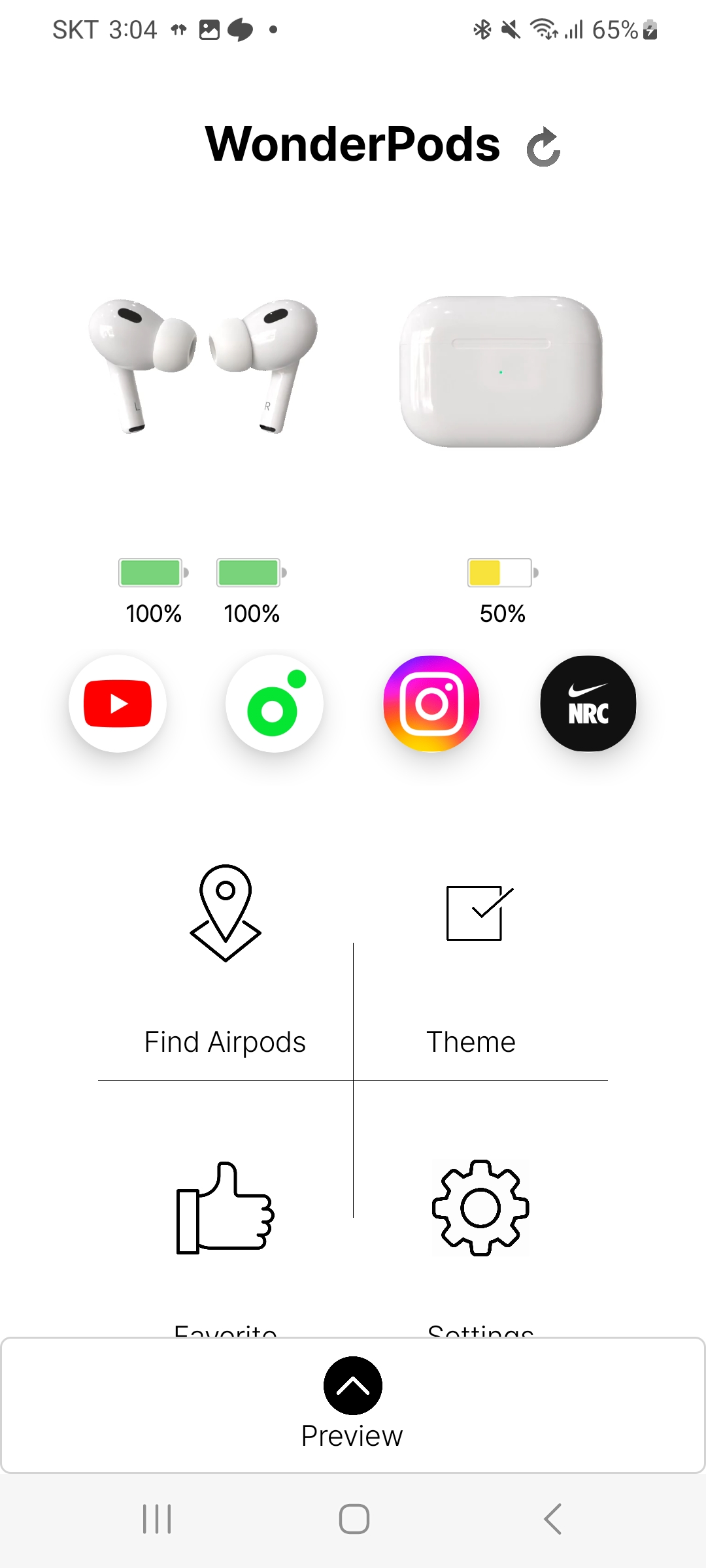Open recent apps from navigation bar
Image resolution: width=706 pixels, height=1568 pixels.
(157, 1519)
